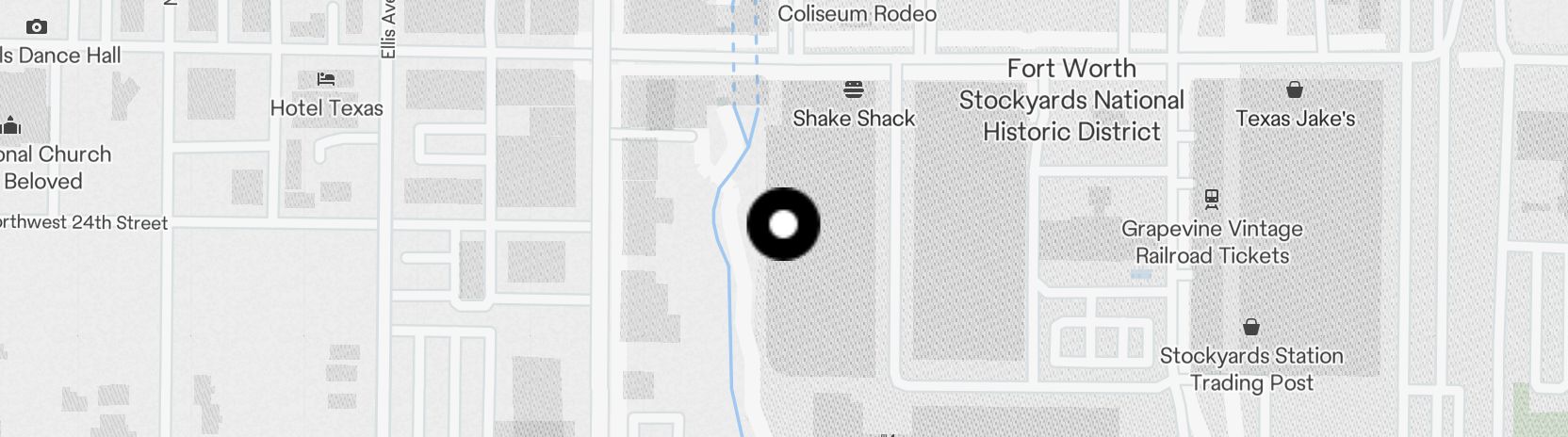Select Stockyards Station Trading Post marker
Image resolution: width=1568 pixels, height=437 pixels.
1251,328
